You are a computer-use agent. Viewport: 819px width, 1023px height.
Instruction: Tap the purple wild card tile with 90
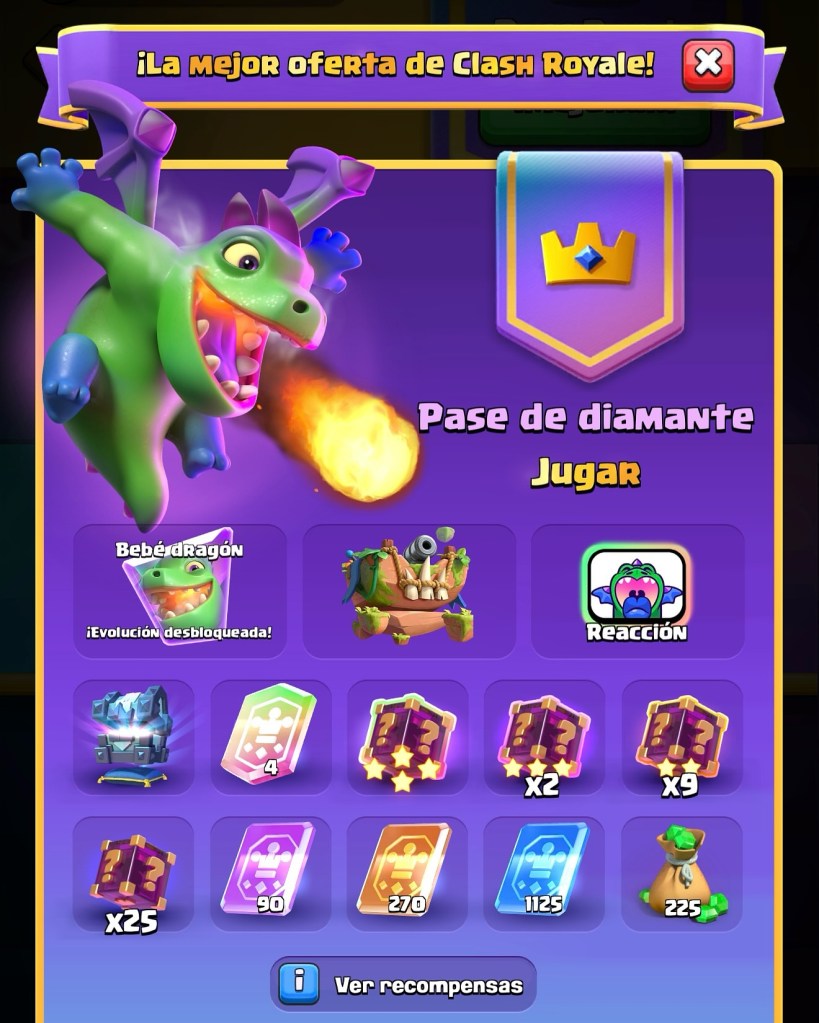(x=270, y=874)
